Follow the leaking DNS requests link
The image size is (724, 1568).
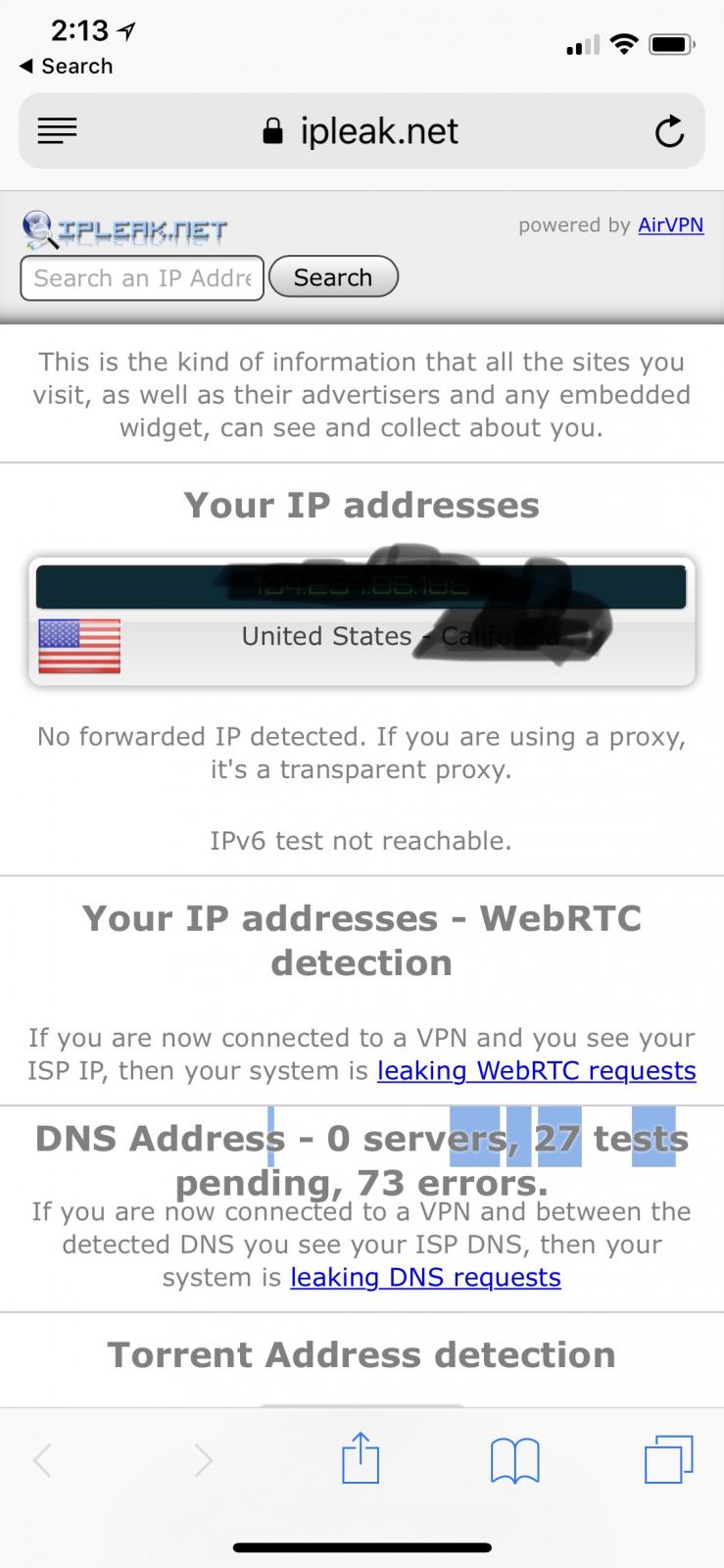click(x=426, y=1278)
